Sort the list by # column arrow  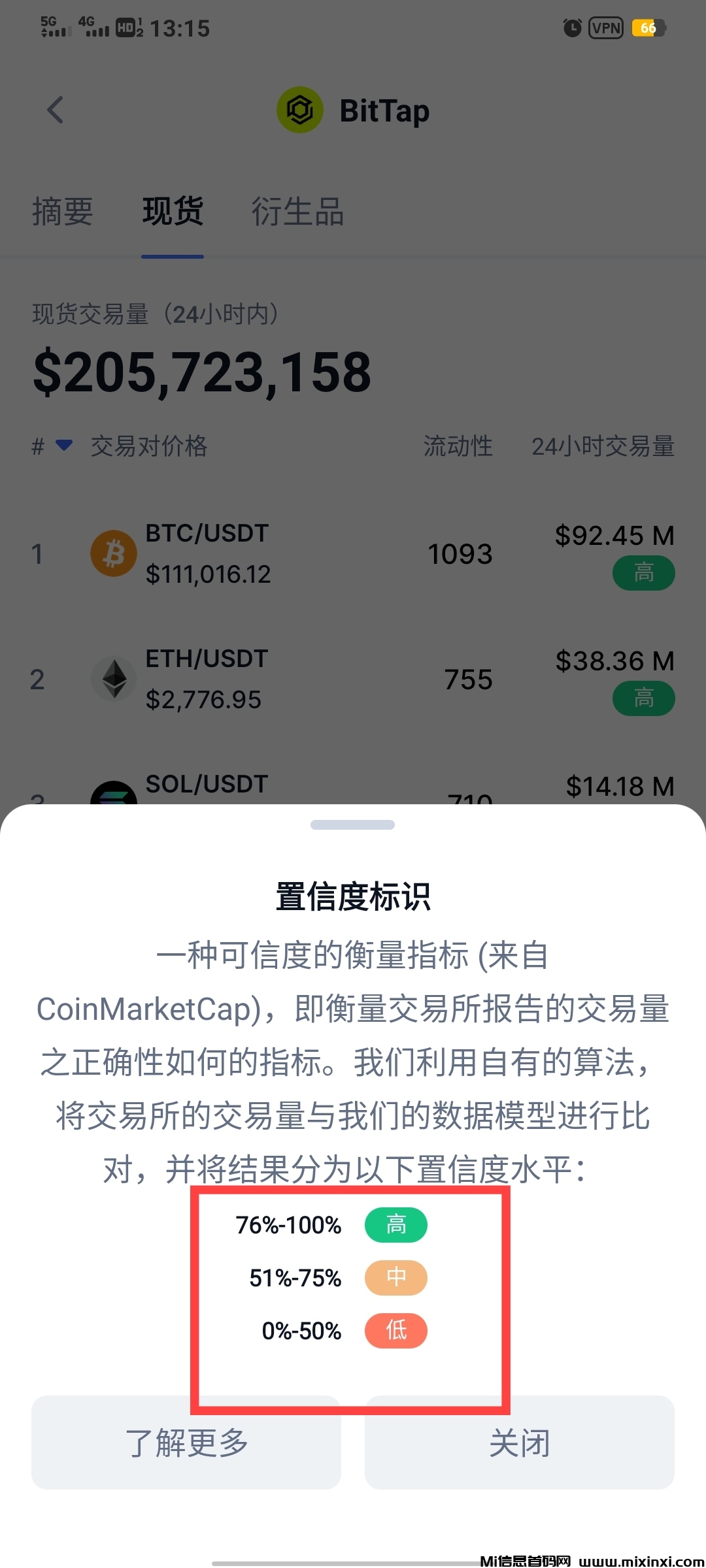click(63, 446)
